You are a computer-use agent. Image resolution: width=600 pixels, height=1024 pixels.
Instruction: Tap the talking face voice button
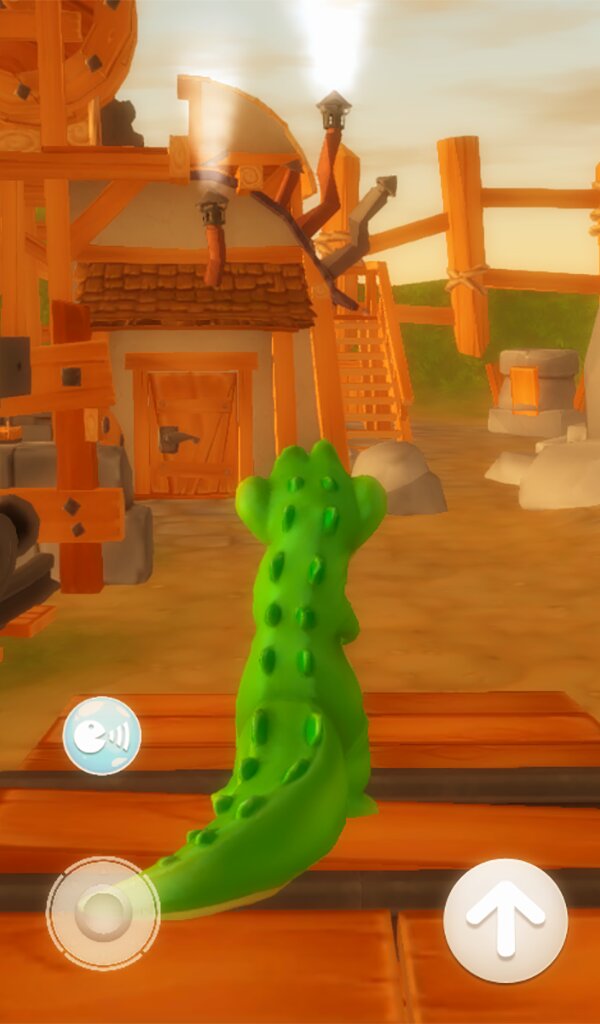[102, 736]
